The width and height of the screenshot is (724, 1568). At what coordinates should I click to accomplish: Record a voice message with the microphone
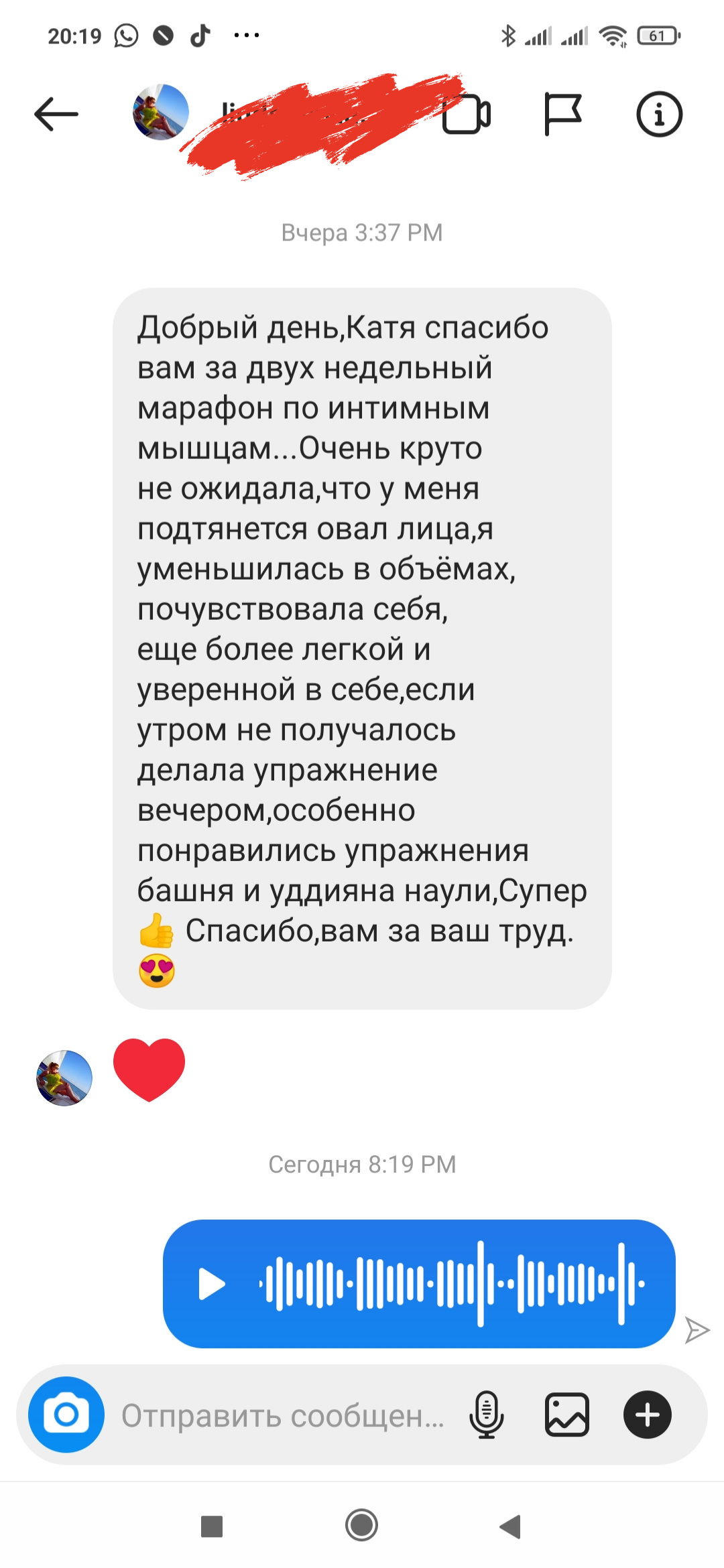(487, 1415)
